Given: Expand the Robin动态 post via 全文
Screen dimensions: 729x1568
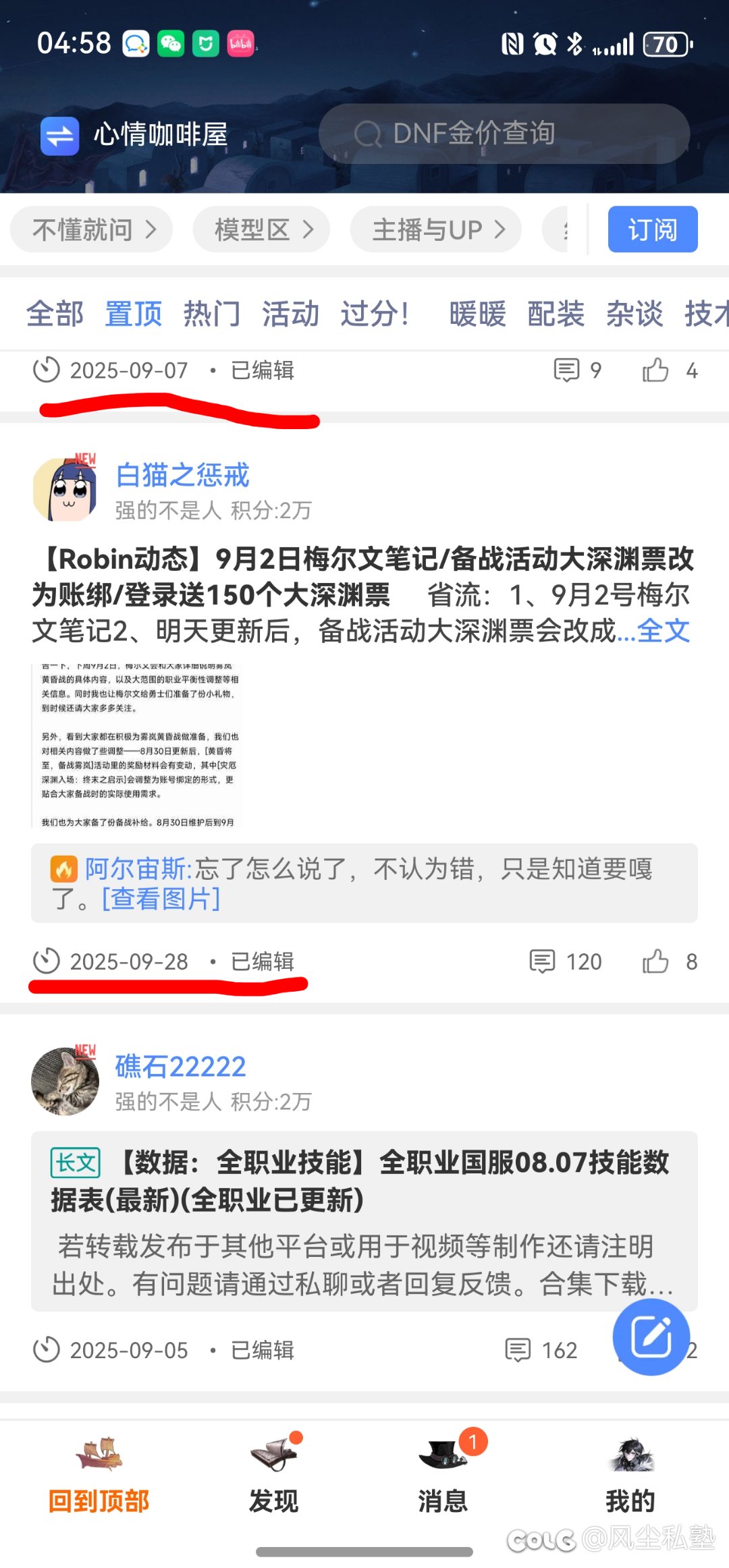Looking at the screenshot, I should pos(663,632).
